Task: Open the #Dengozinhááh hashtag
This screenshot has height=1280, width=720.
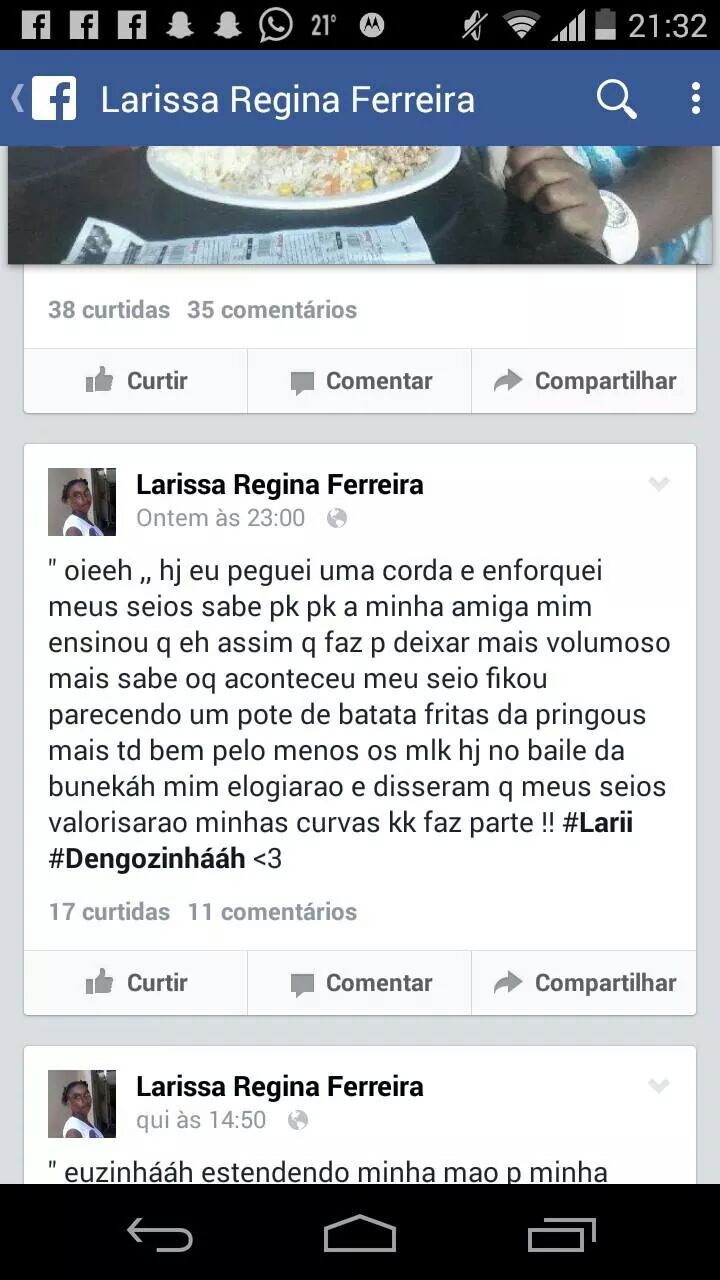Action: [x=147, y=859]
